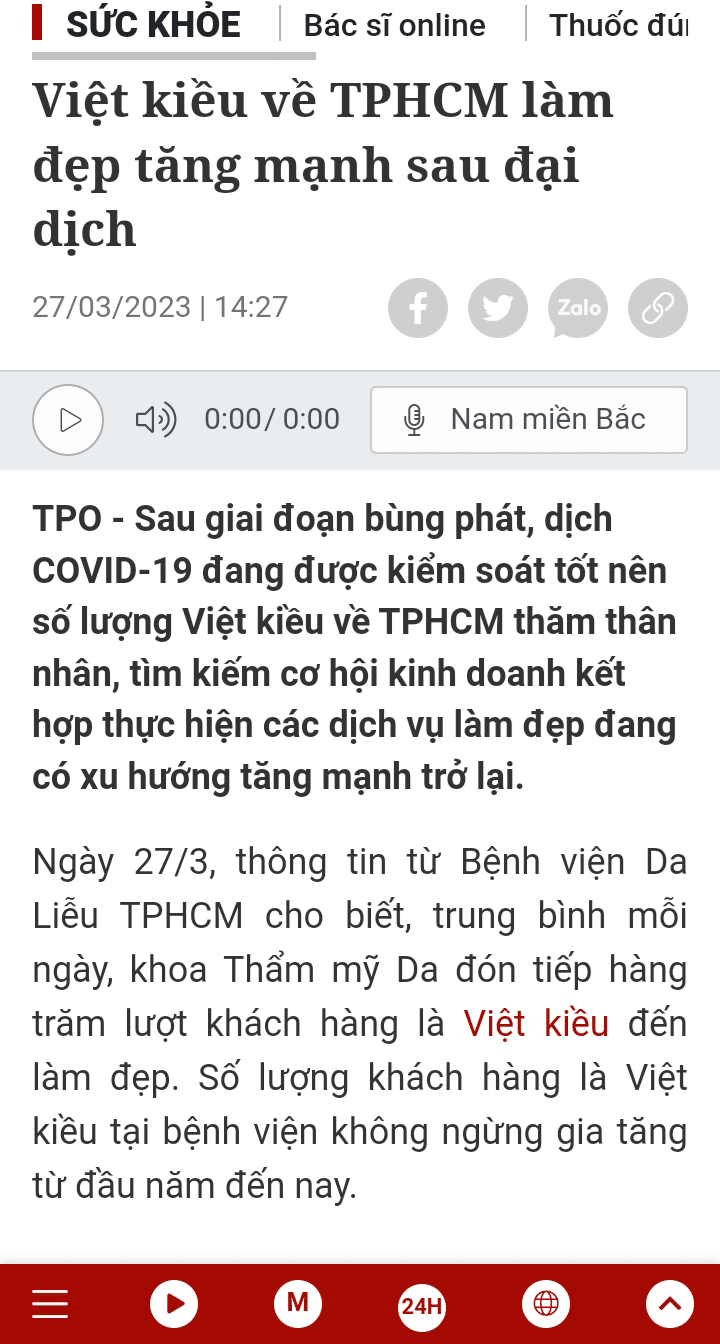Click the M logo in the bottom bar

tap(297, 1303)
